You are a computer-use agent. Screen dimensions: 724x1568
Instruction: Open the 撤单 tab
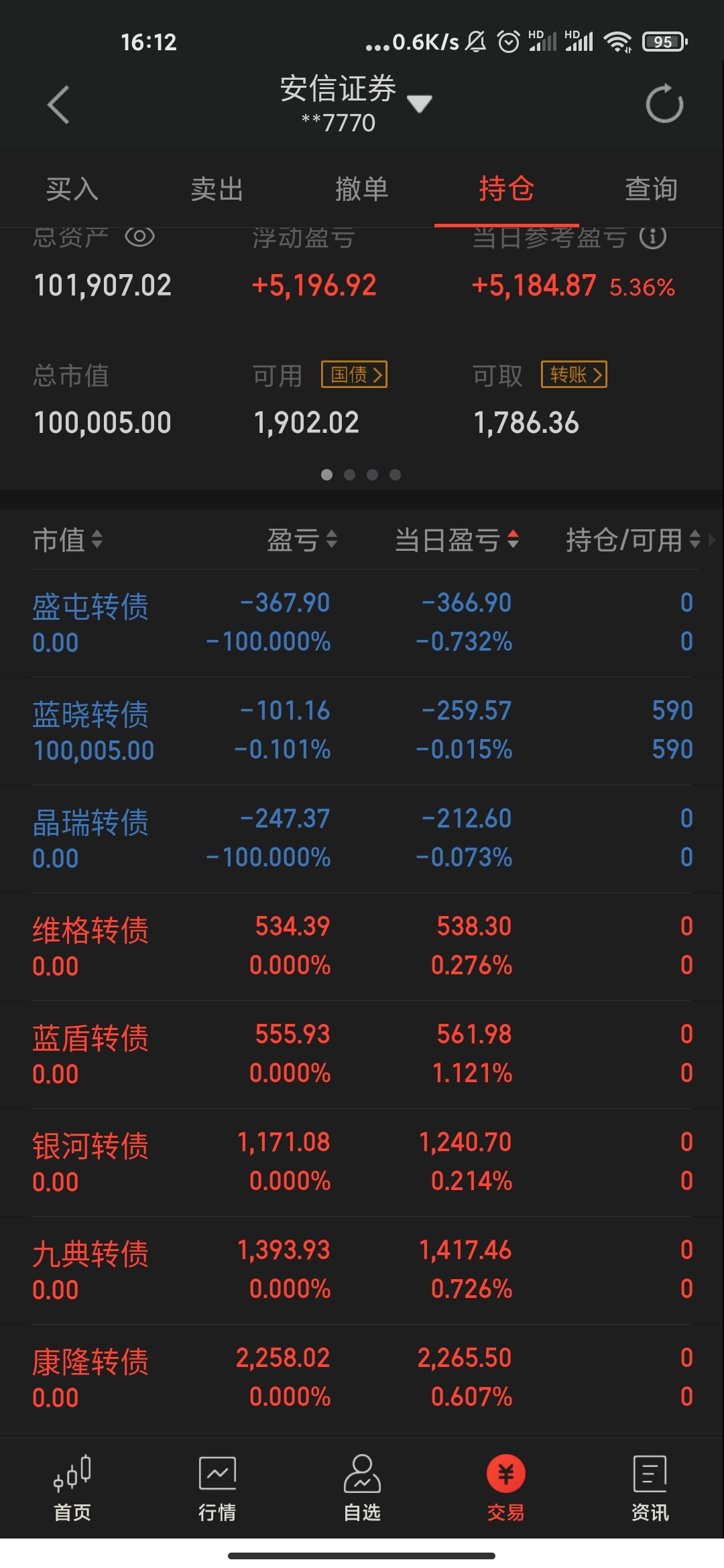tap(362, 189)
